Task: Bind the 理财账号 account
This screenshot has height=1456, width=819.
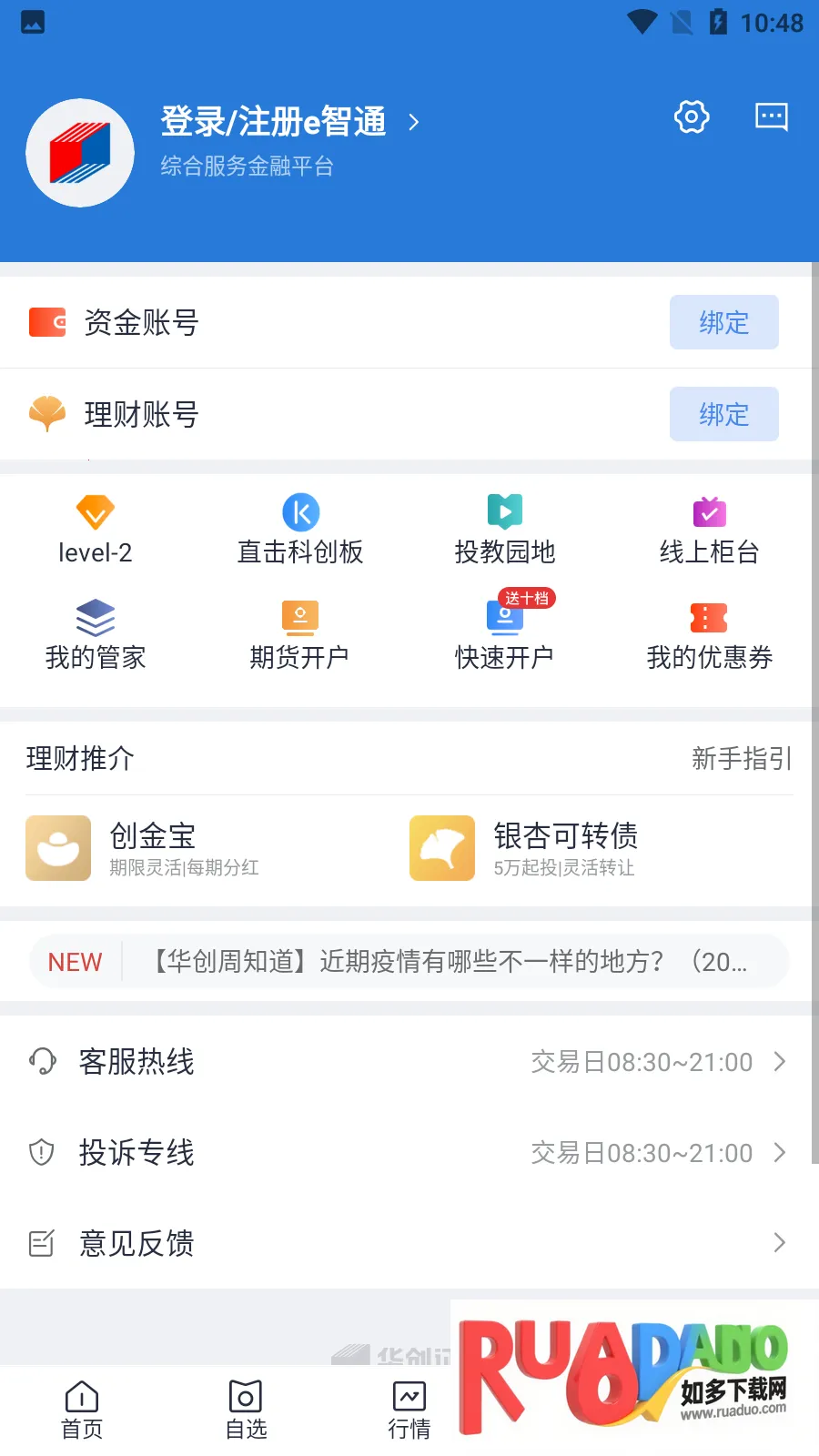Action: coord(723,414)
